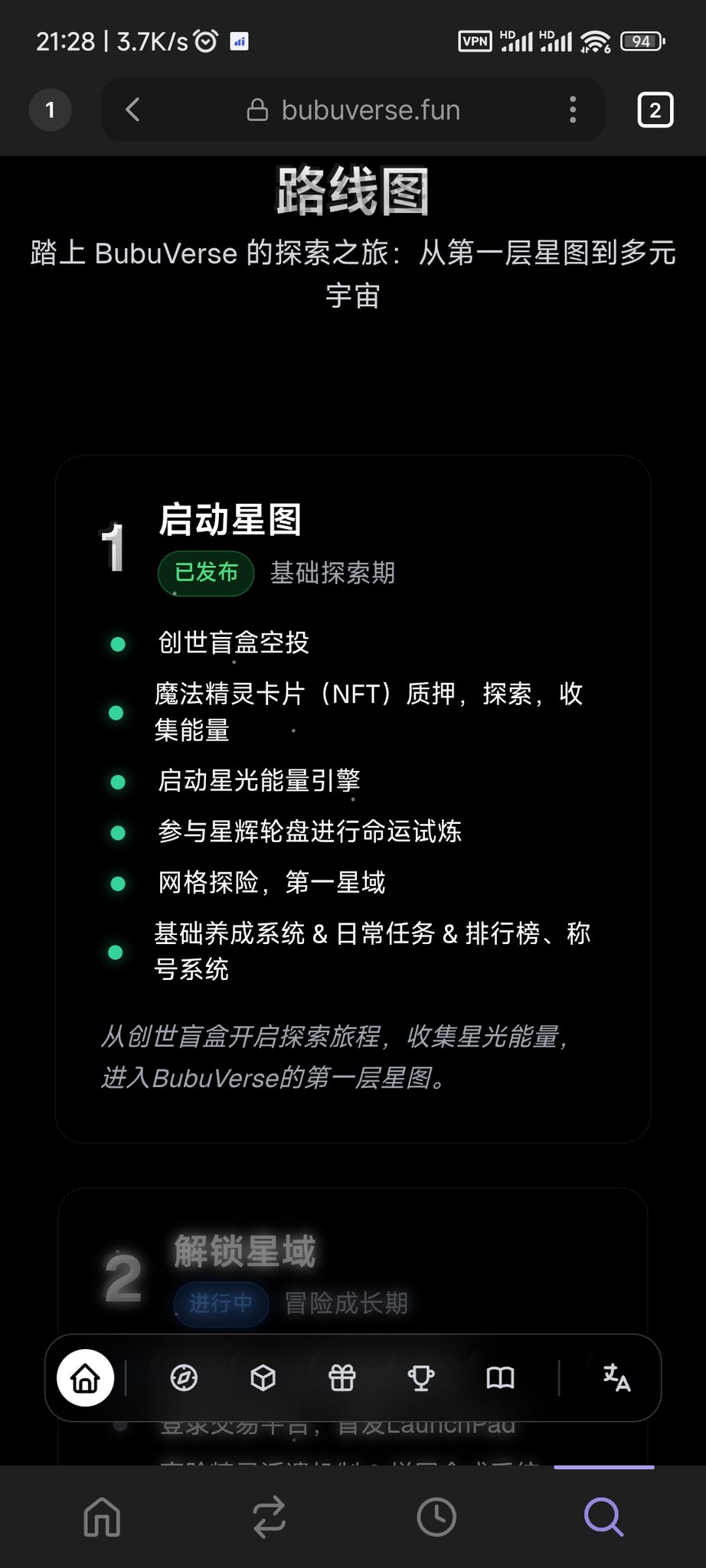Open the trophy leaderboard icon
The image size is (706, 1568).
pyautogui.click(x=421, y=1378)
